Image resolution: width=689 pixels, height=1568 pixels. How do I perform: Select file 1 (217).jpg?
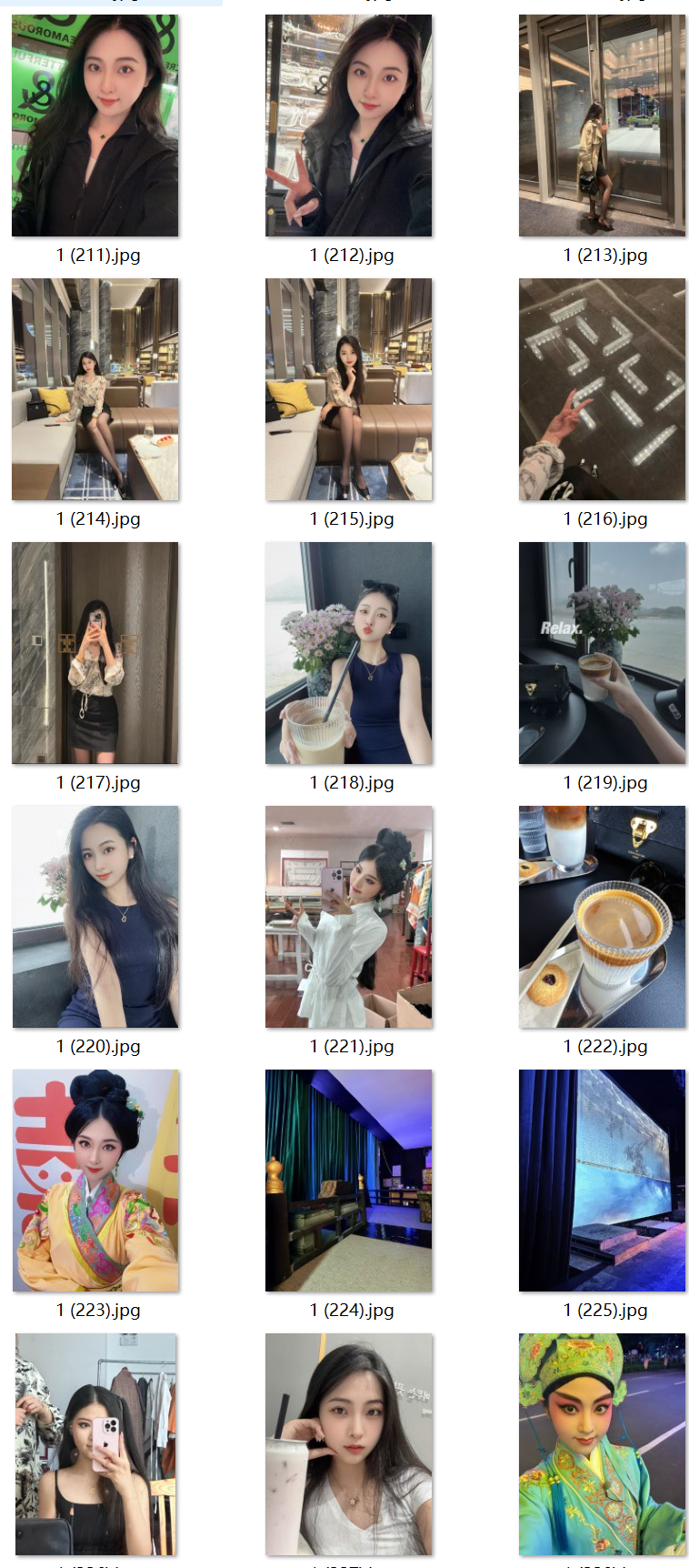point(95,653)
